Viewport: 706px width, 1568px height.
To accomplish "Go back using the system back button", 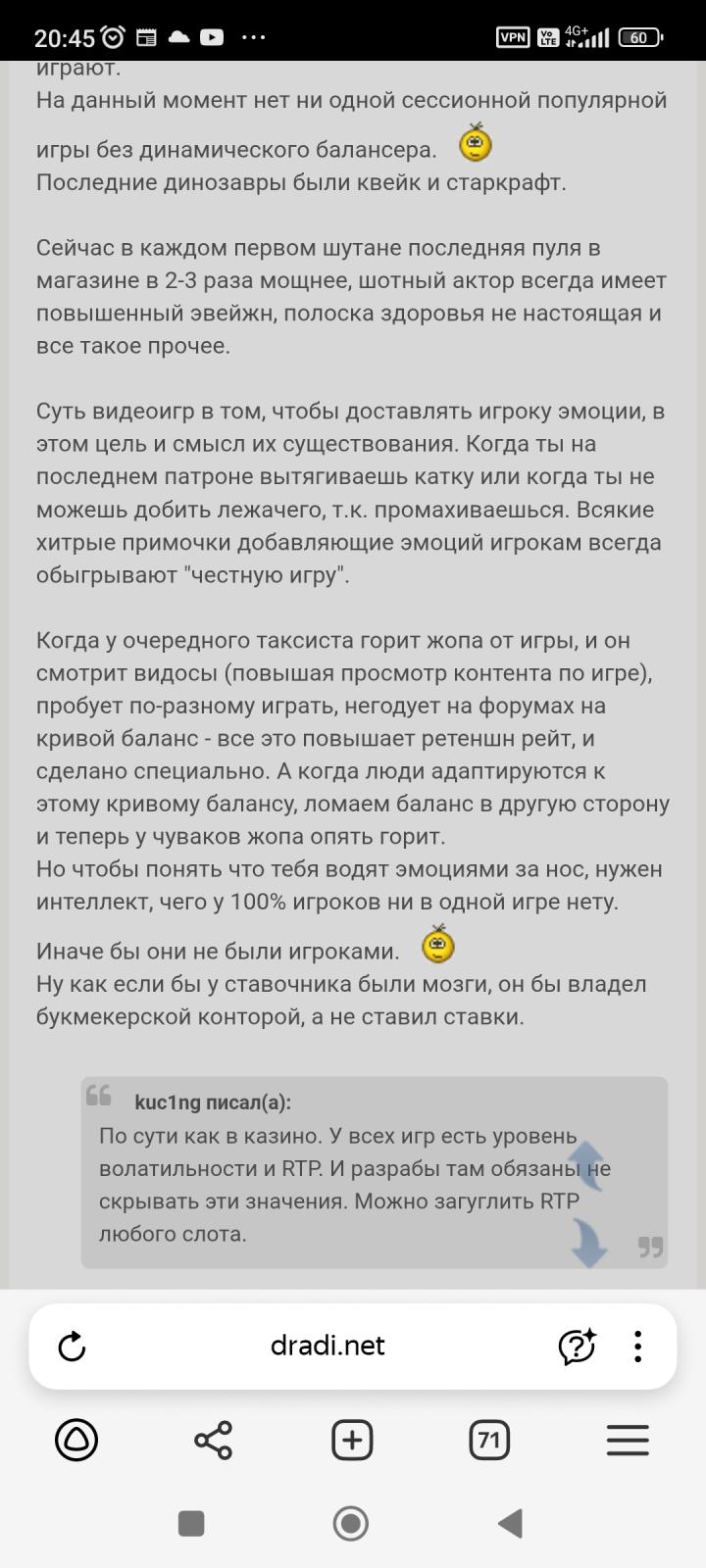I will pos(510,1523).
